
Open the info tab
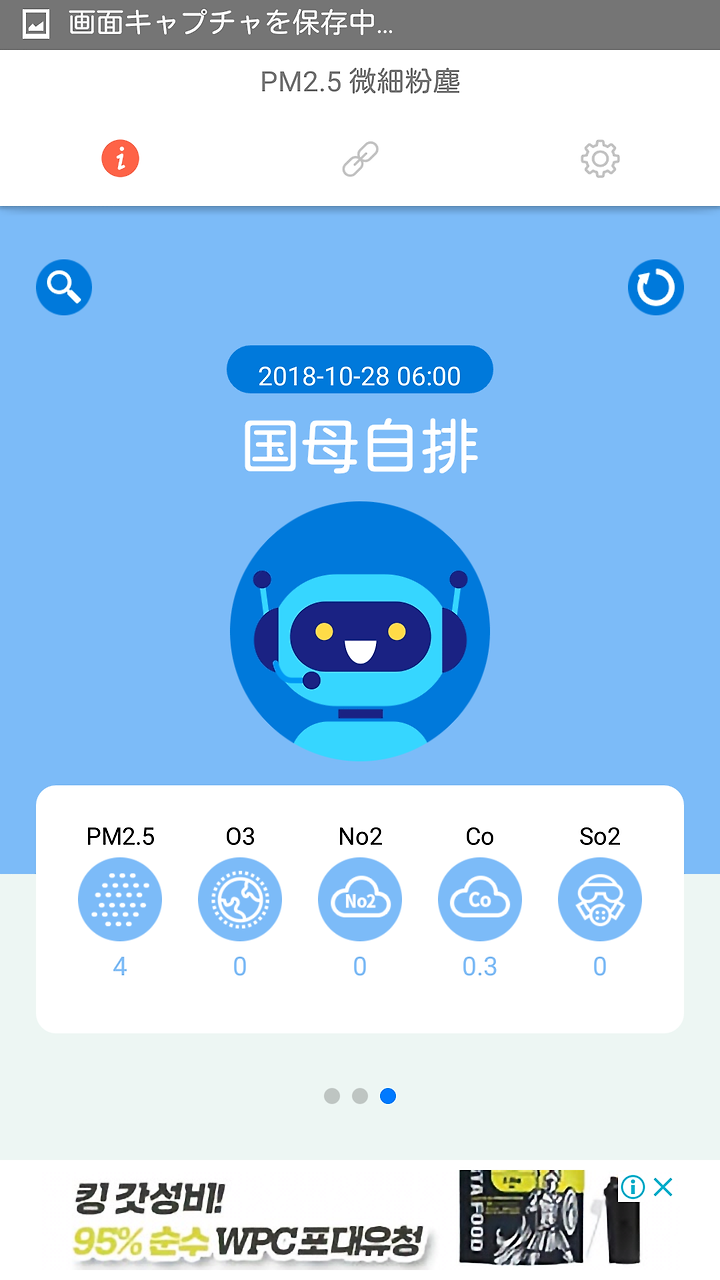click(120, 158)
